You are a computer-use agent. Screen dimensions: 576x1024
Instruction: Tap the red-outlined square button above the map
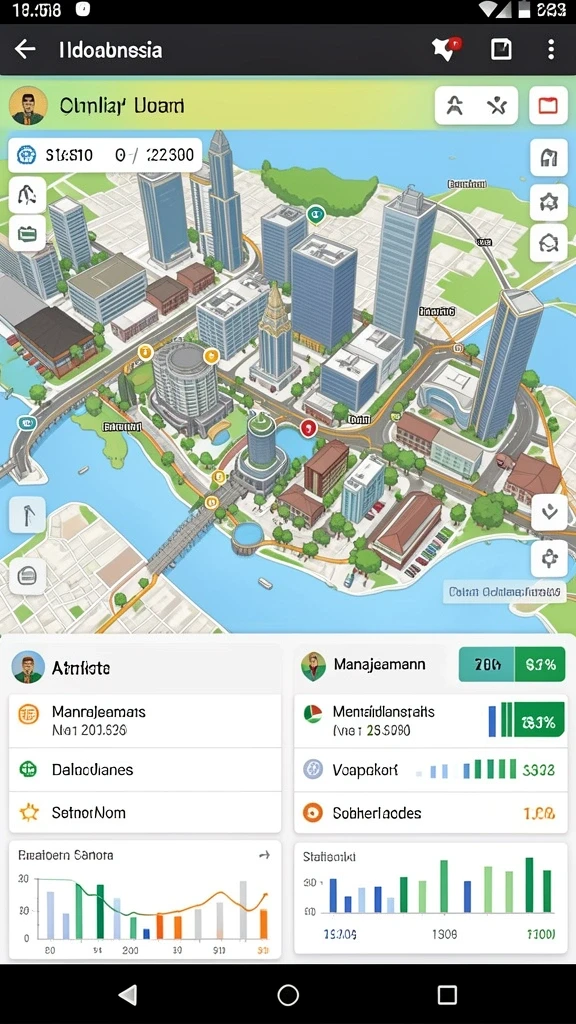click(548, 105)
